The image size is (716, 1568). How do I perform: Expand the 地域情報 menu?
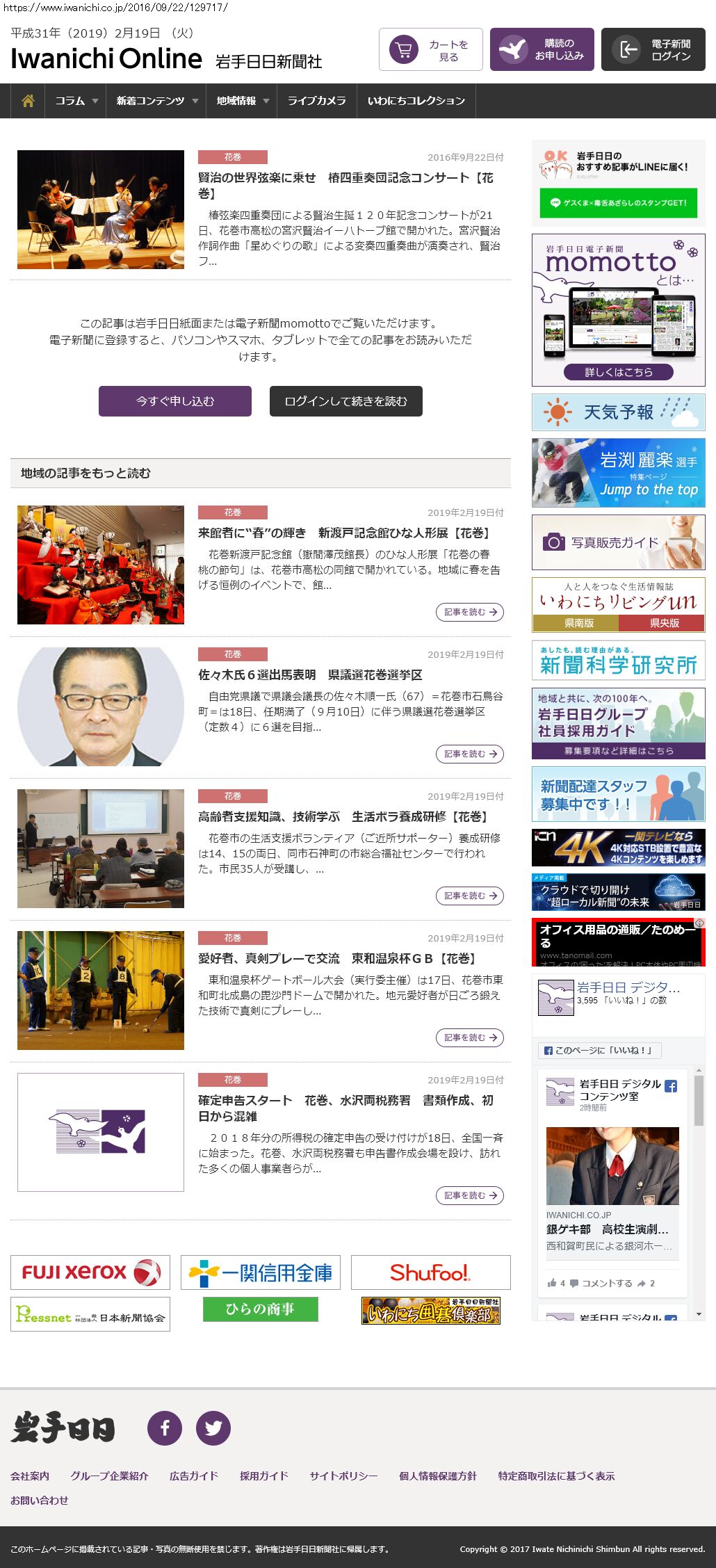[242, 101]
